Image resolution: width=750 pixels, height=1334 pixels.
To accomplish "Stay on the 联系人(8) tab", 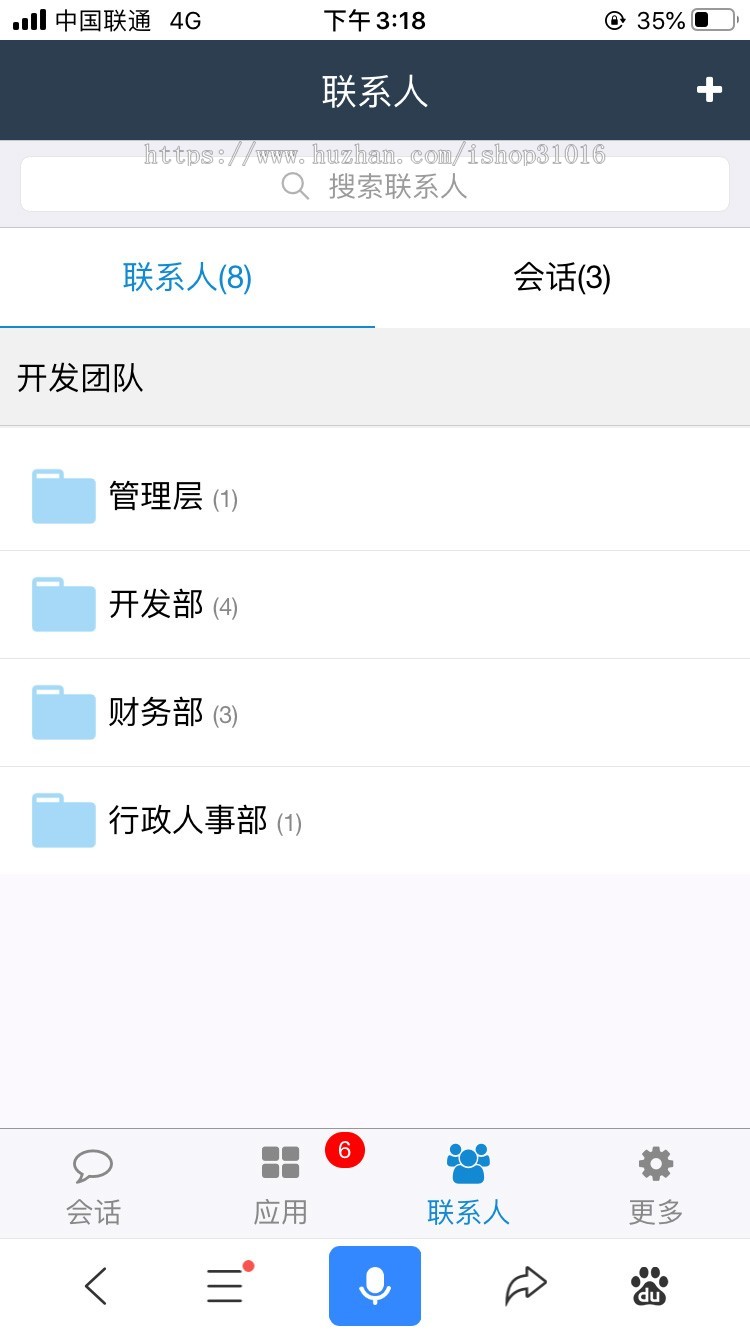I will [186, 278].
